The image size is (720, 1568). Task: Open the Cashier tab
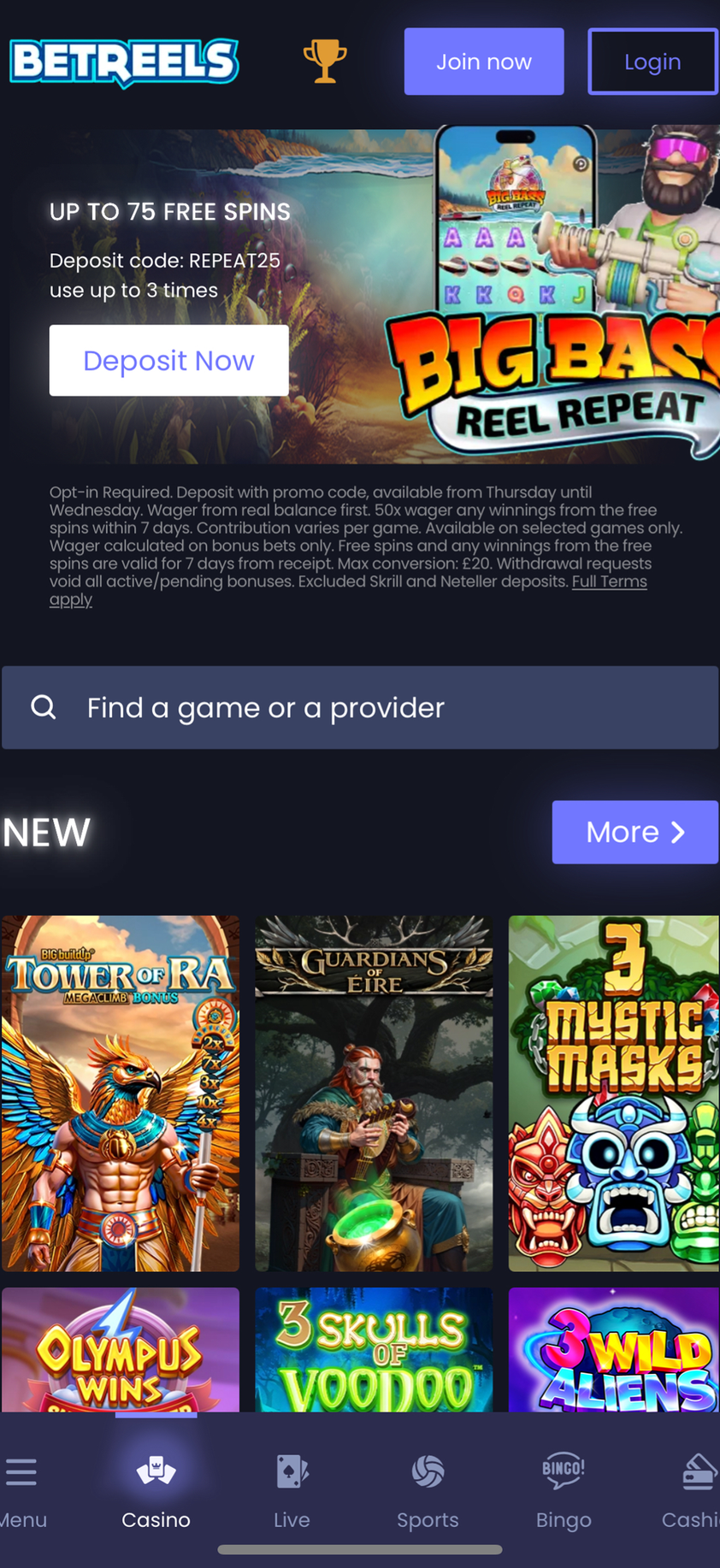694,1489
